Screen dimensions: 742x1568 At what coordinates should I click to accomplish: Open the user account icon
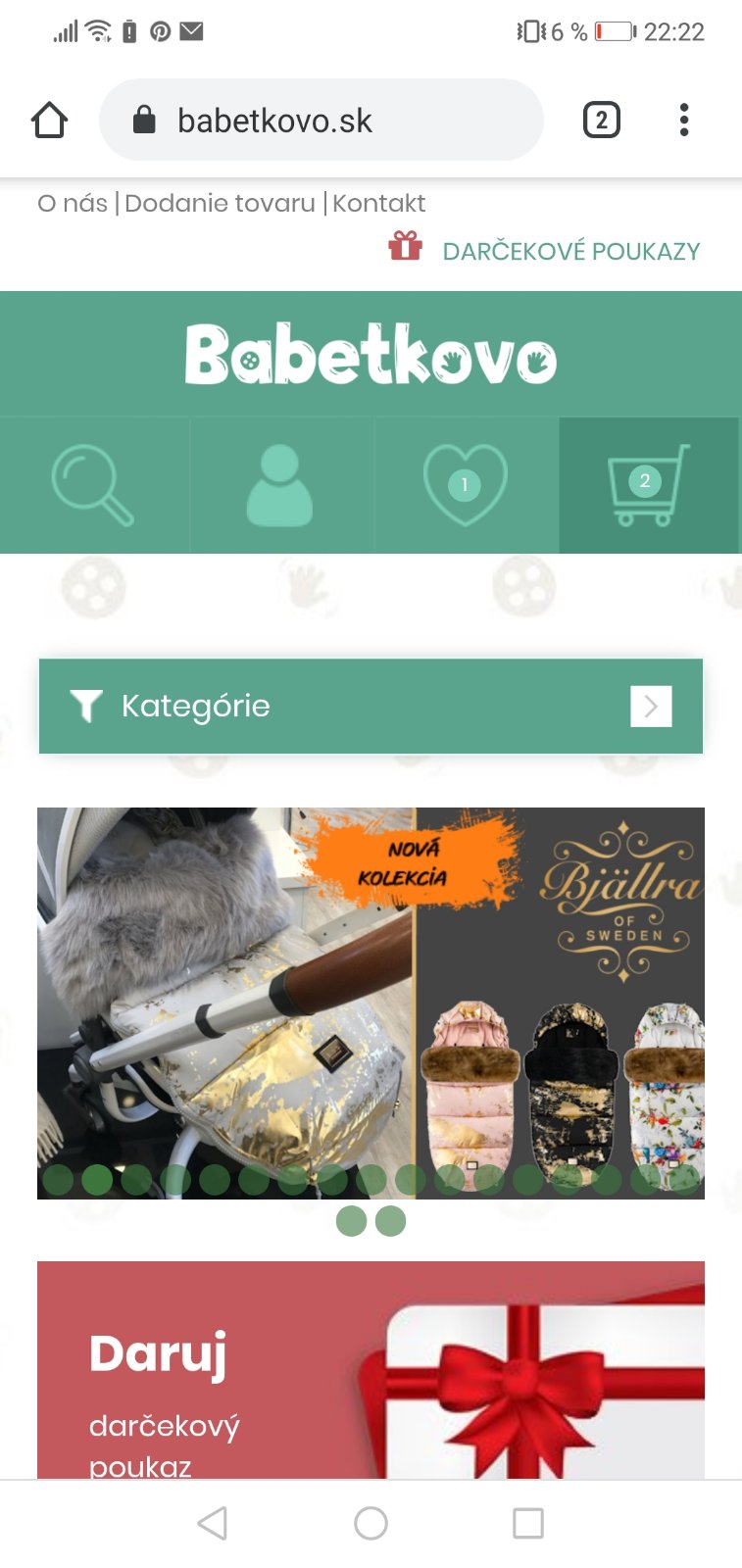coord(279,485)
